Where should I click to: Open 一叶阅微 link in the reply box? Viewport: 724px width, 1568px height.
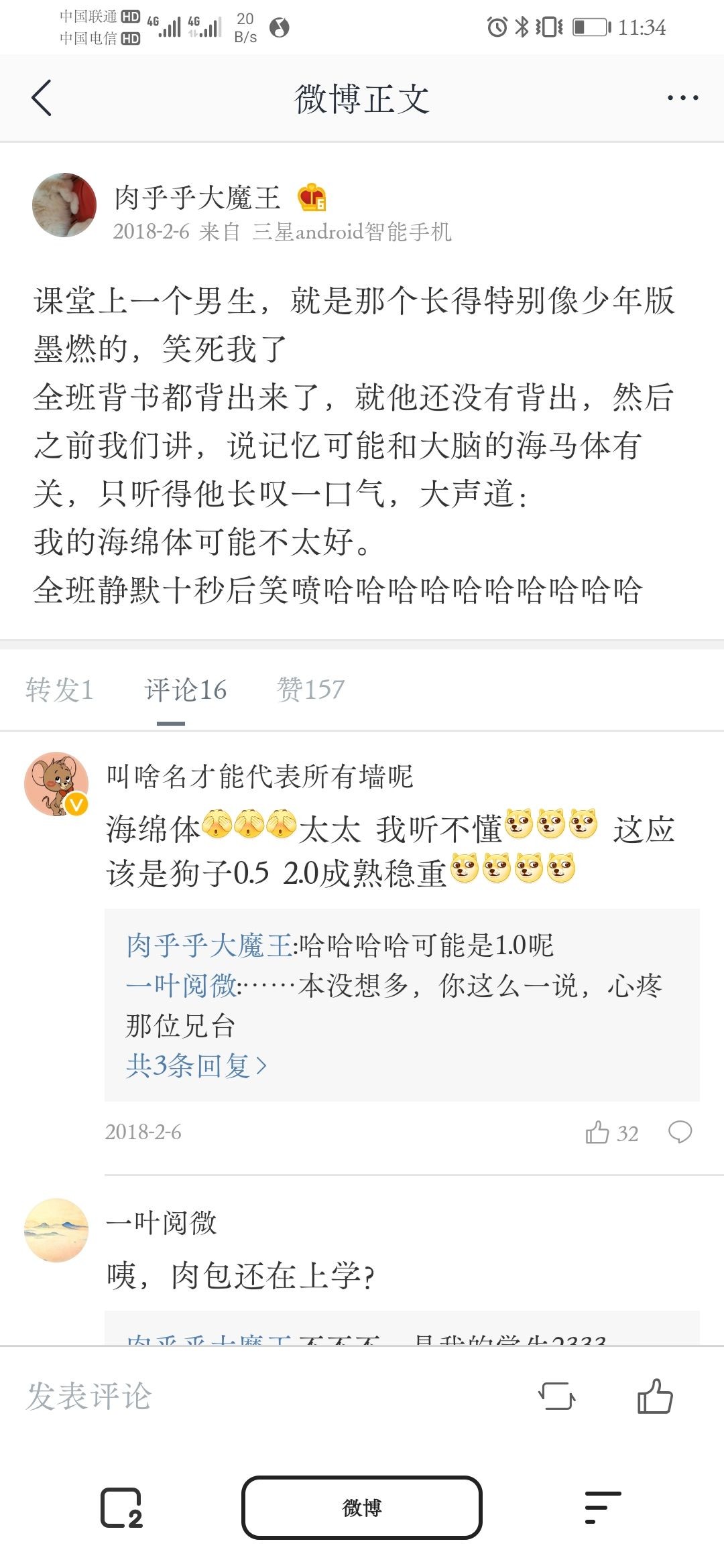(x=181, y=985)
